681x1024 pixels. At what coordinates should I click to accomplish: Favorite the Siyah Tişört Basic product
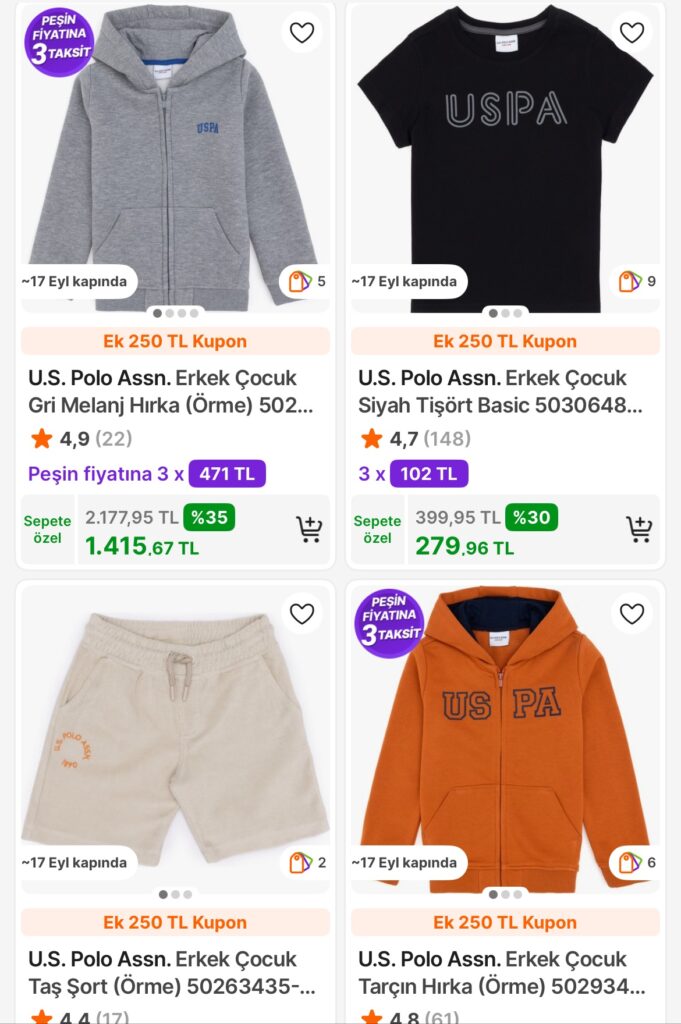(632, 33)
